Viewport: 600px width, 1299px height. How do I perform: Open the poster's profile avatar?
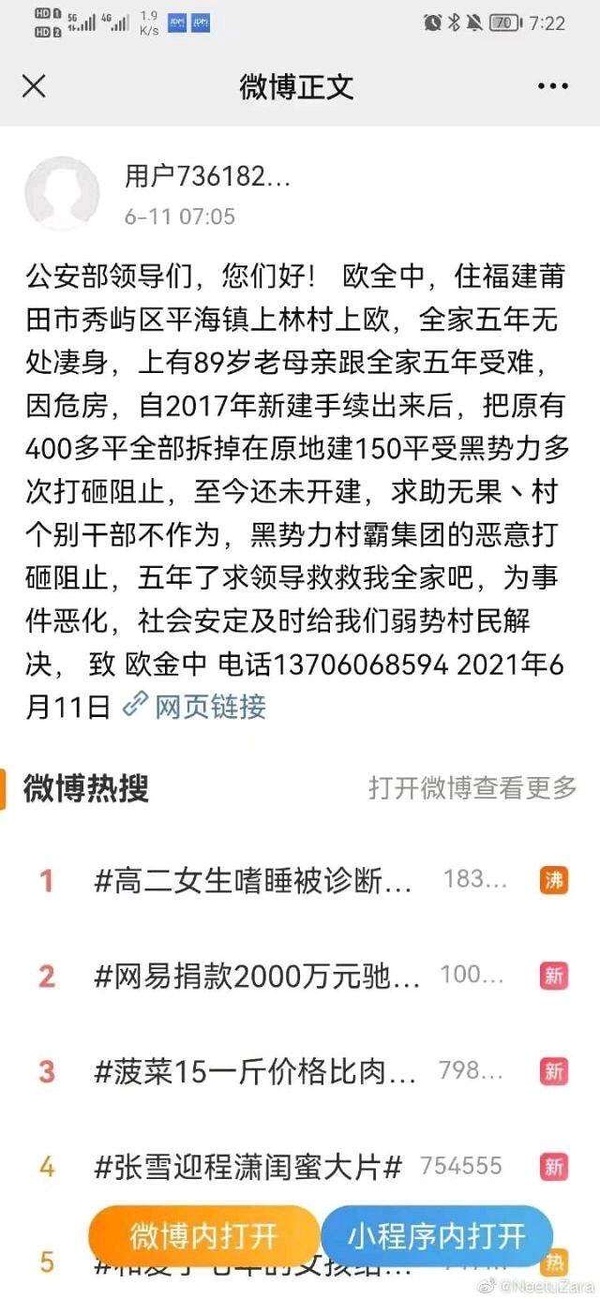(62, 194)
